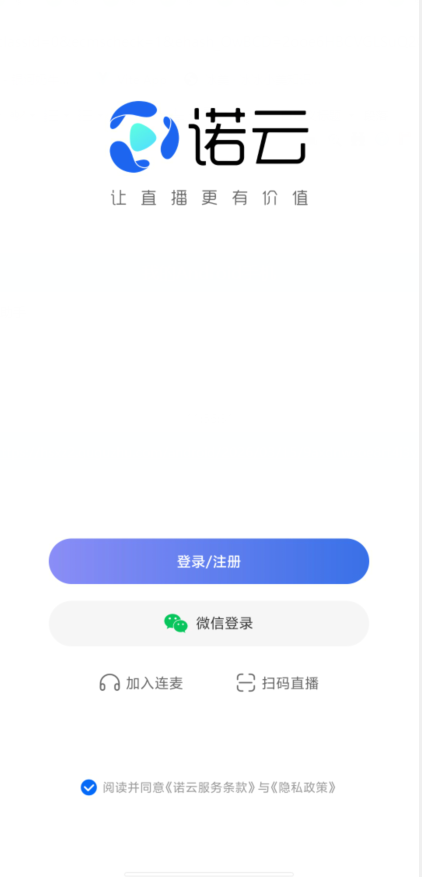Open 扫码直播 scan option
Viewport: 422px width, 877px height.
pyautogui.click(x=278, y=683)
